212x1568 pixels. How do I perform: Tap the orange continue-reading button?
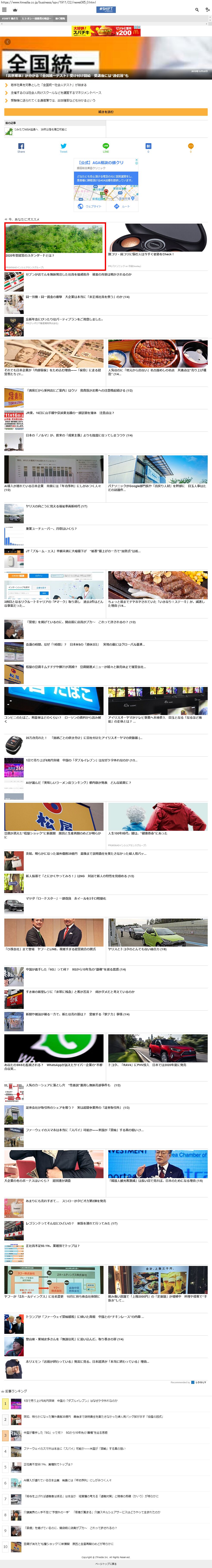coord(106,112)
